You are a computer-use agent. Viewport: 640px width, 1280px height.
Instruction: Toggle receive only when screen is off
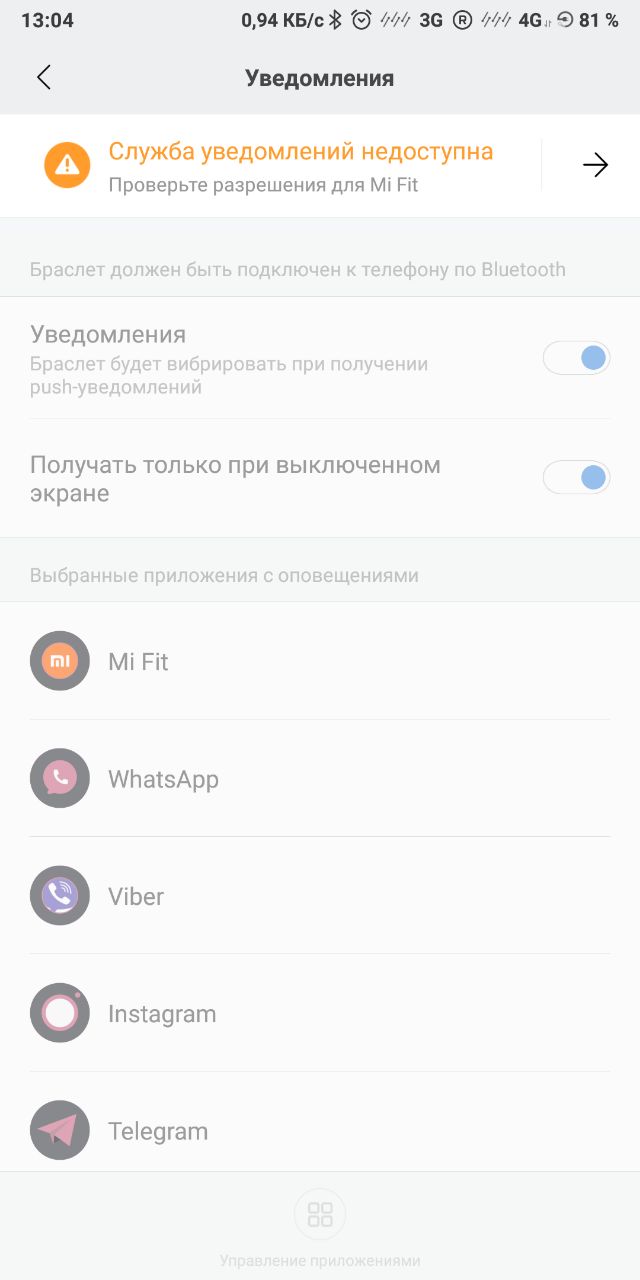[x=576, y=478]
